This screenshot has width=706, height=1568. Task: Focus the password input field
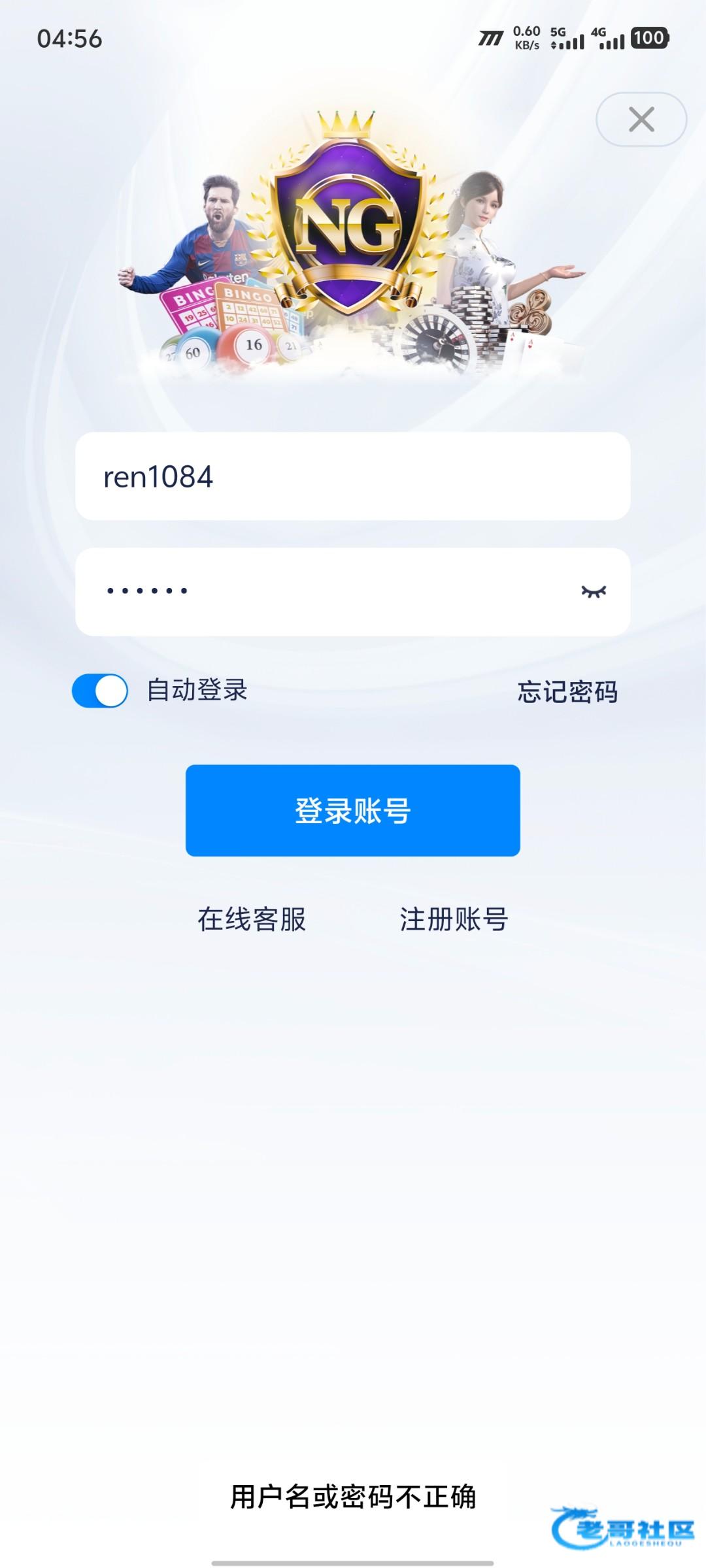tap(327, 591)
